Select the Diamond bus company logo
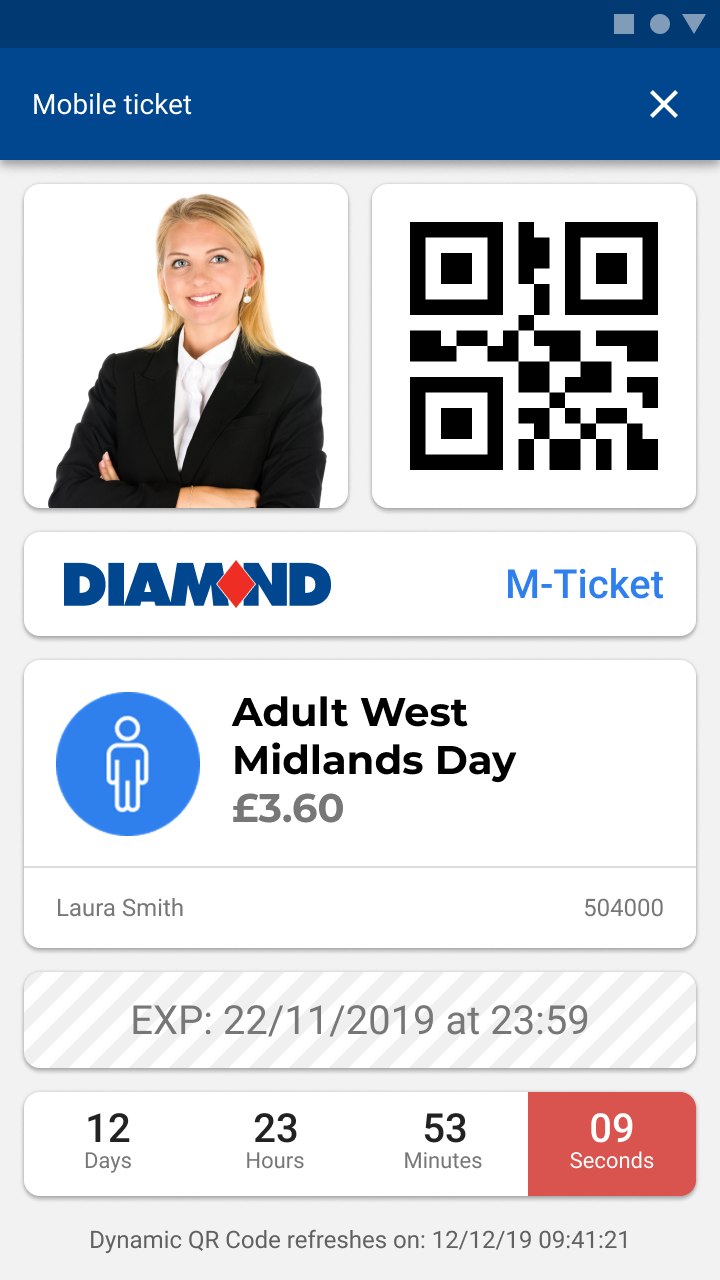Image resolution: width=720 pixels, height=1280 pixels. coord(197,583)
